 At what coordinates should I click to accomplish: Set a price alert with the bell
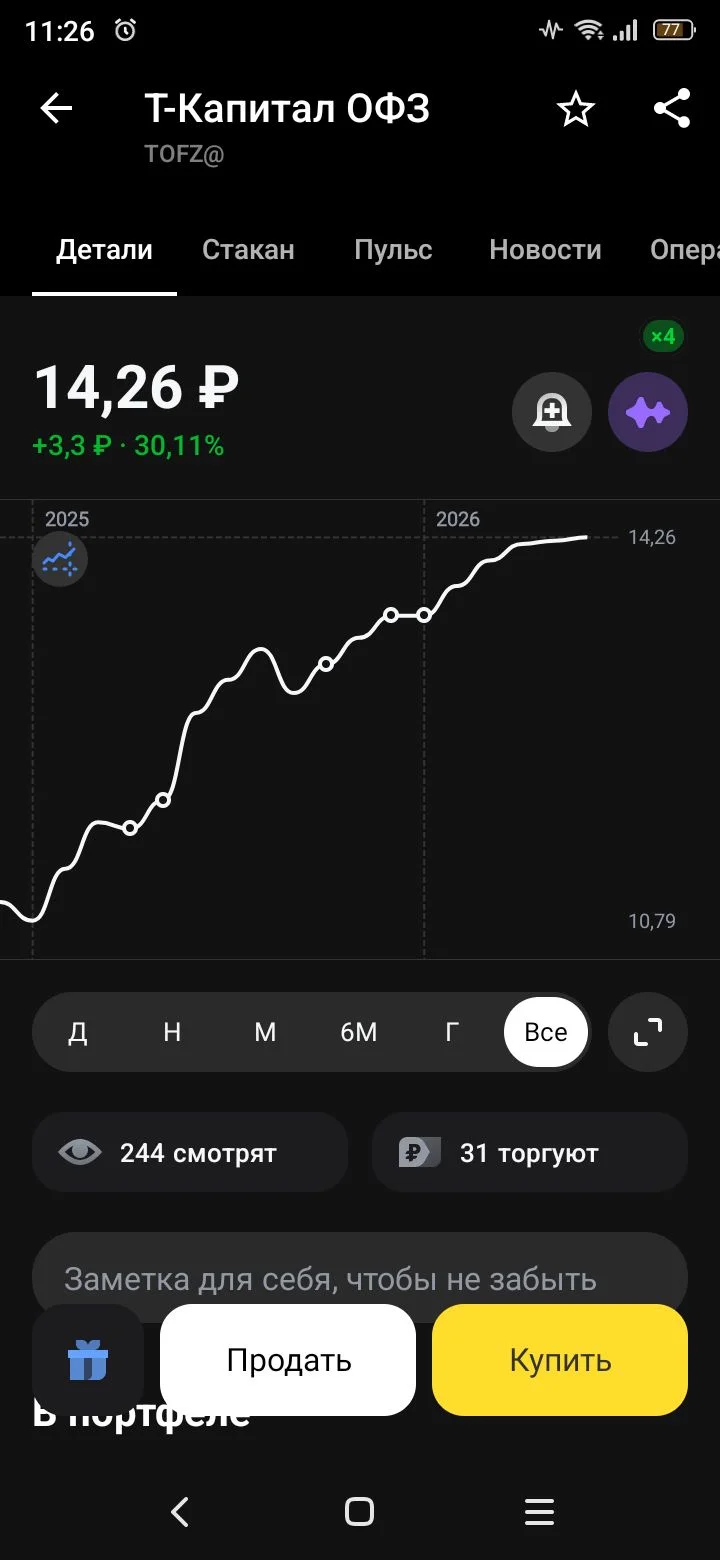(552, 412)
